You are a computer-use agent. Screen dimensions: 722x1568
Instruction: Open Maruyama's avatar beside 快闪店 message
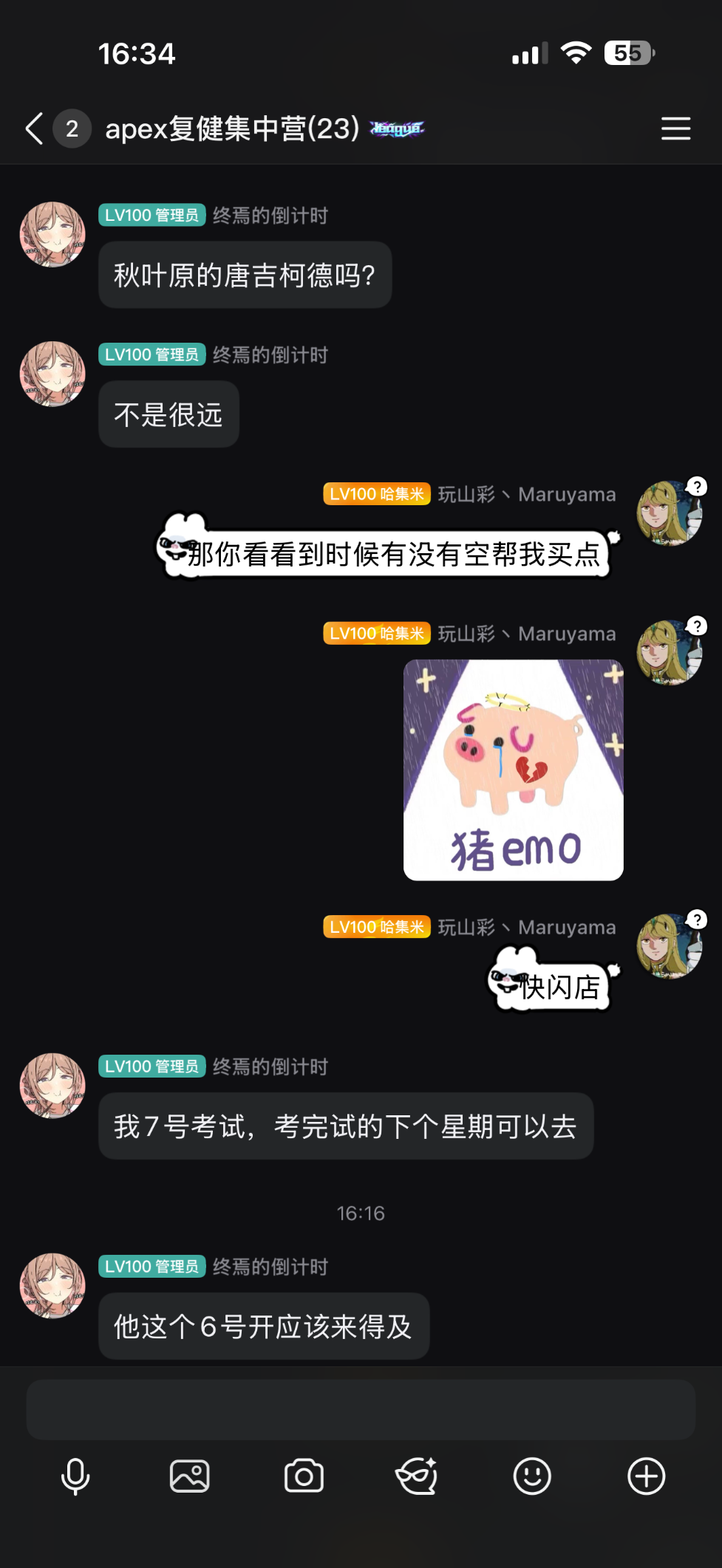670,946
